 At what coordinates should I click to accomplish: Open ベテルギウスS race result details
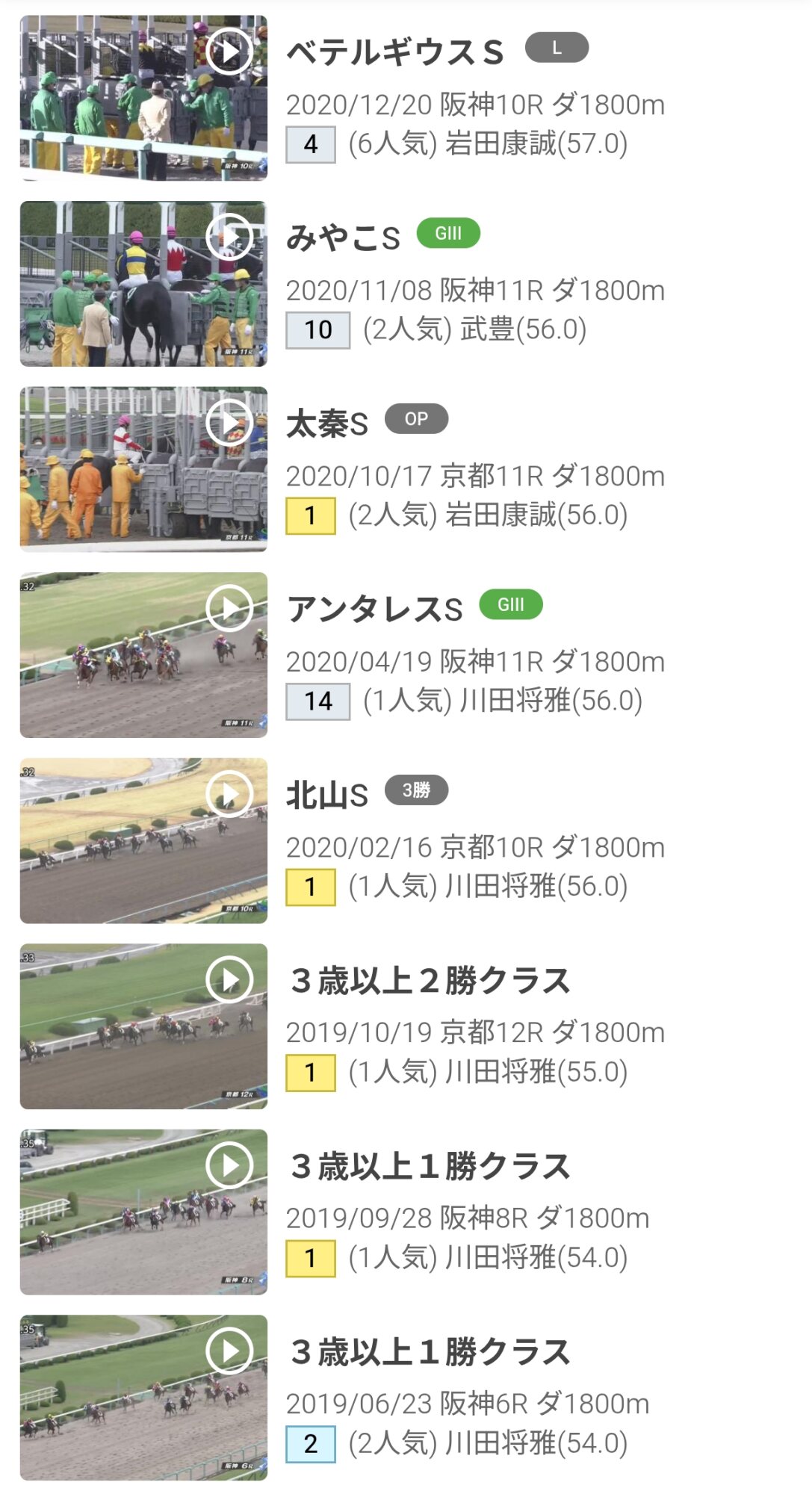[x=394, y=52]
